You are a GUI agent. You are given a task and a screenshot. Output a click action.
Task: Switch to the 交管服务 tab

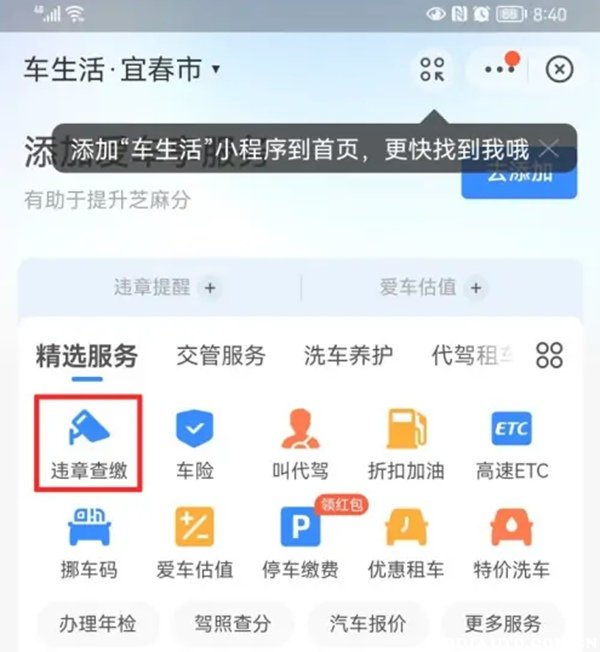click(x=221, y=355)
